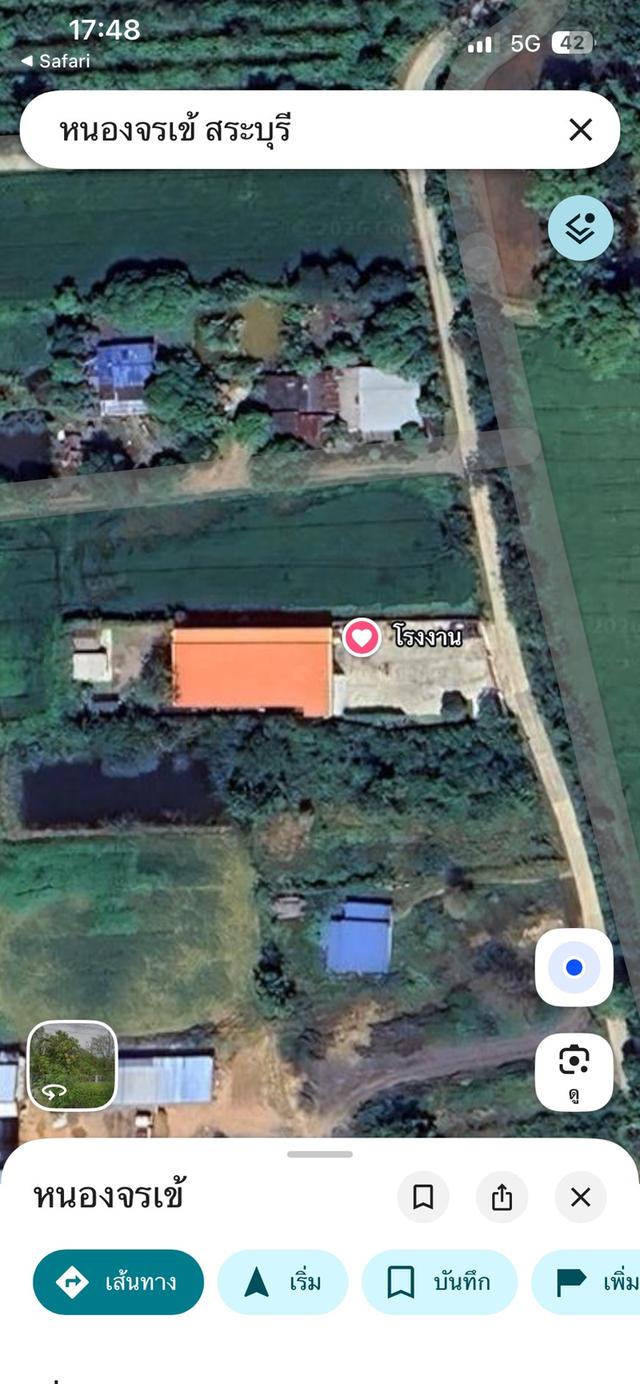The image size is (640, 1384).
Task: Tap the search field showing หนองจรเข้ สระบุรี
Action: click(x=300, y=130)
